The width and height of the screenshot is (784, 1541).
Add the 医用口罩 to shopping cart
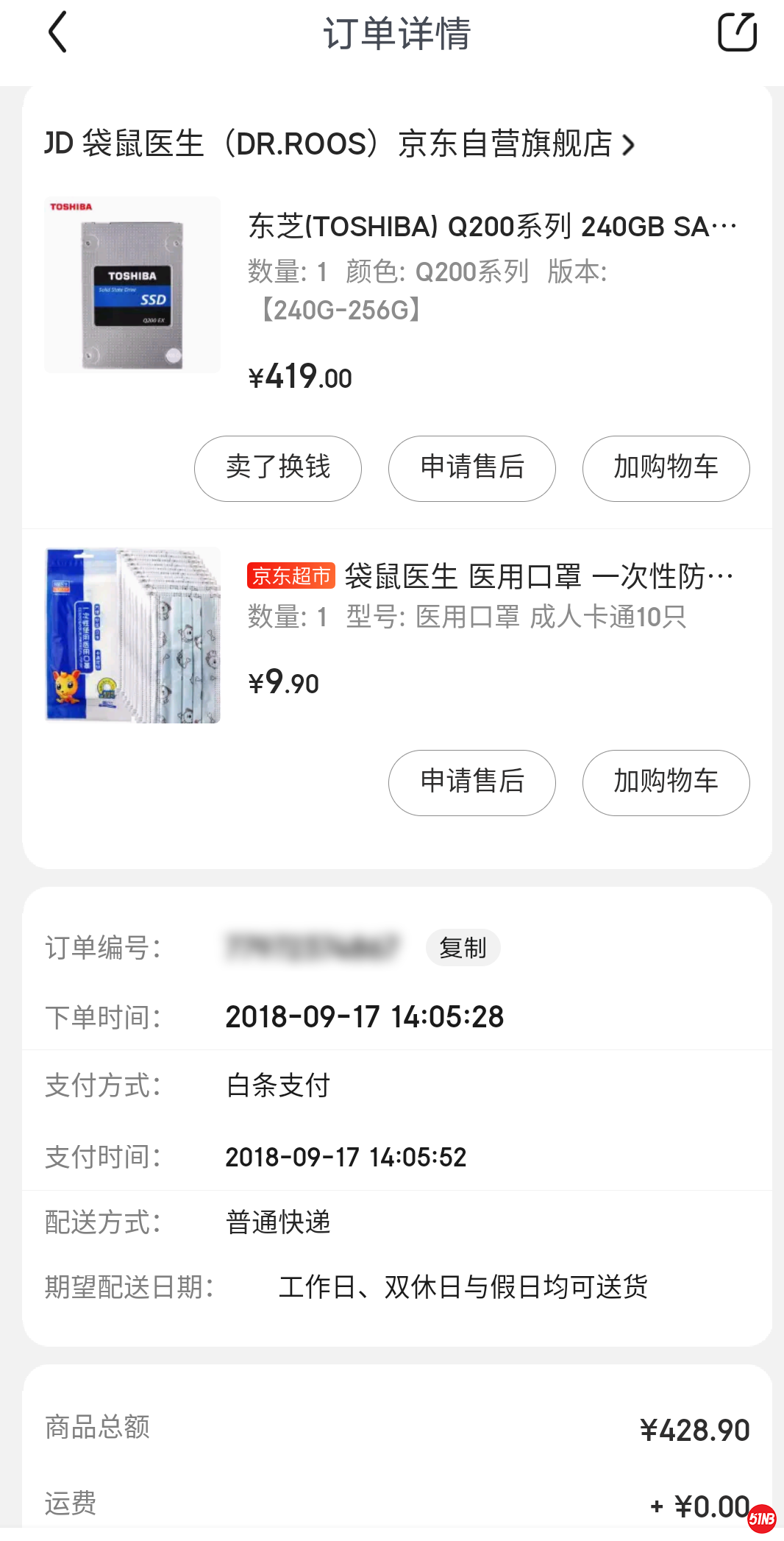pyautogui.click(x=666, y=782)
